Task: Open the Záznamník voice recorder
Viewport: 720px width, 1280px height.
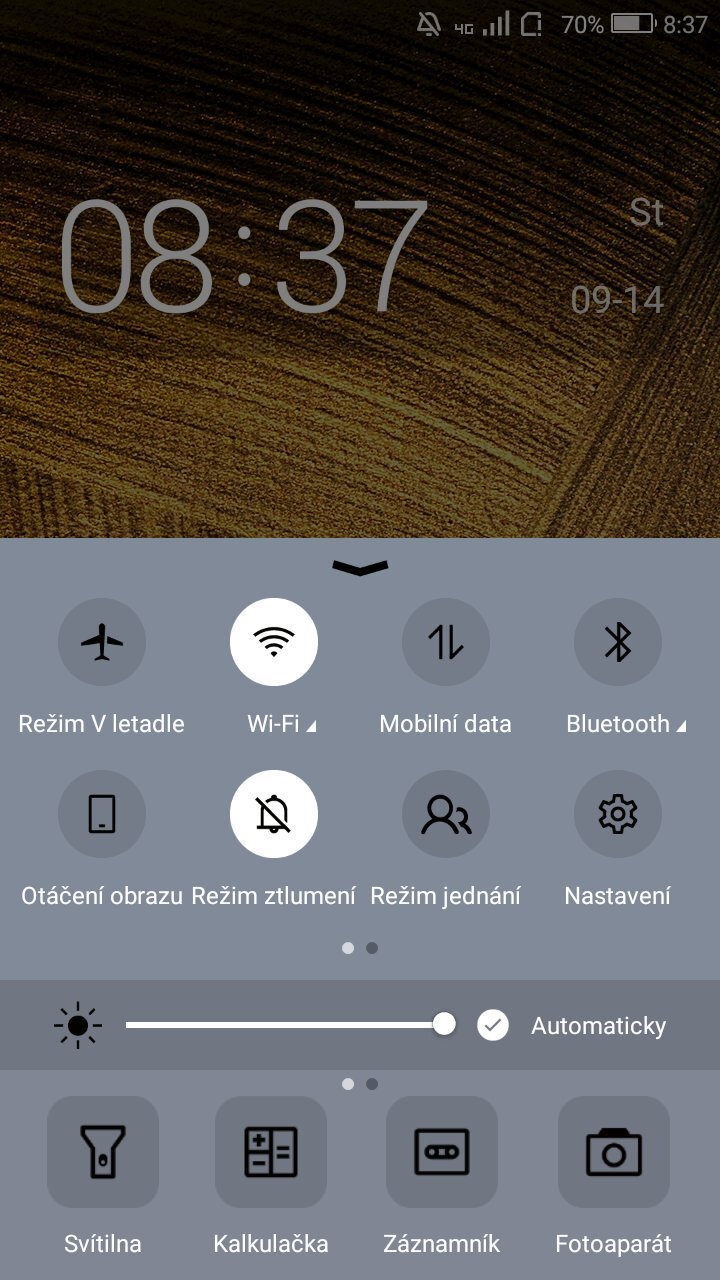Action: [442, 1152]
